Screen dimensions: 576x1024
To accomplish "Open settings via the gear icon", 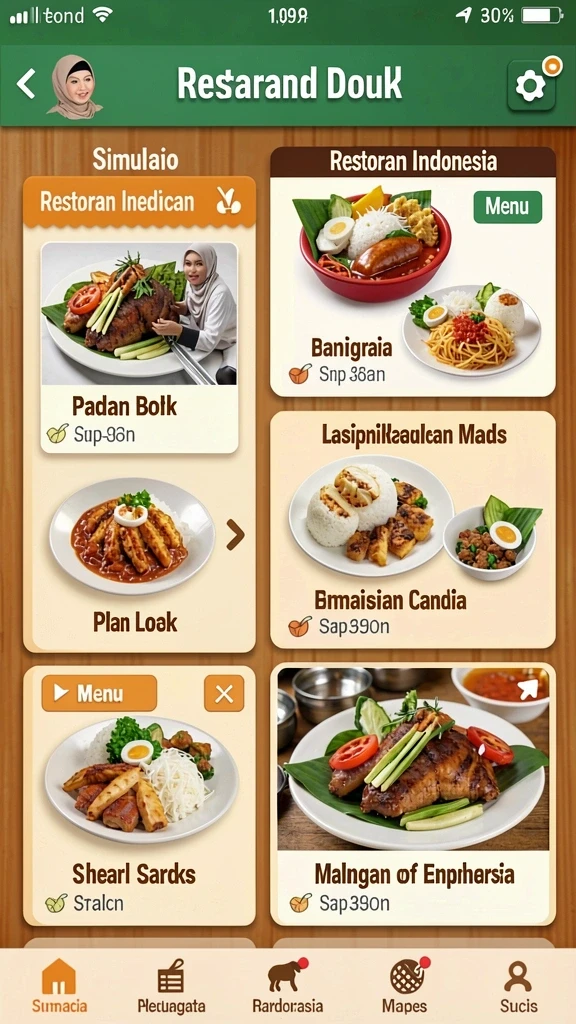I will click(531, 86).
